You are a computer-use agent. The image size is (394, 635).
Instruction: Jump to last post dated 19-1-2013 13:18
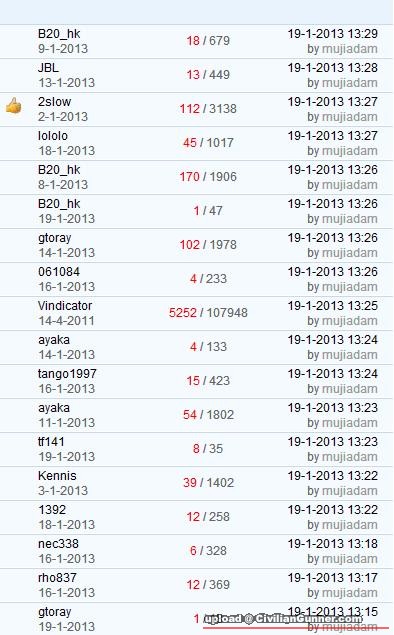tap(332, 544)
